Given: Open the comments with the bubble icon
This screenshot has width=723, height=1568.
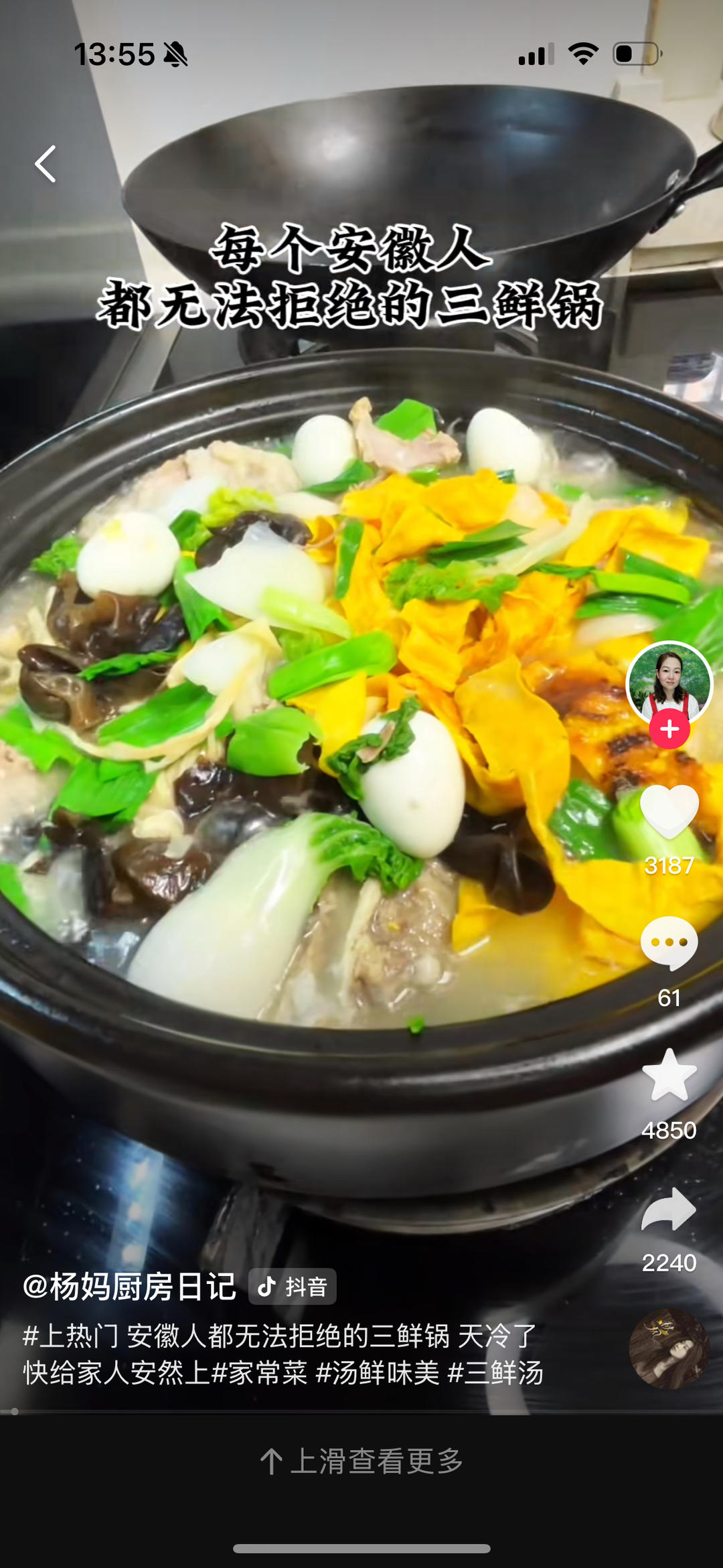Looking at the screenshot, I should tap(669, 943).
